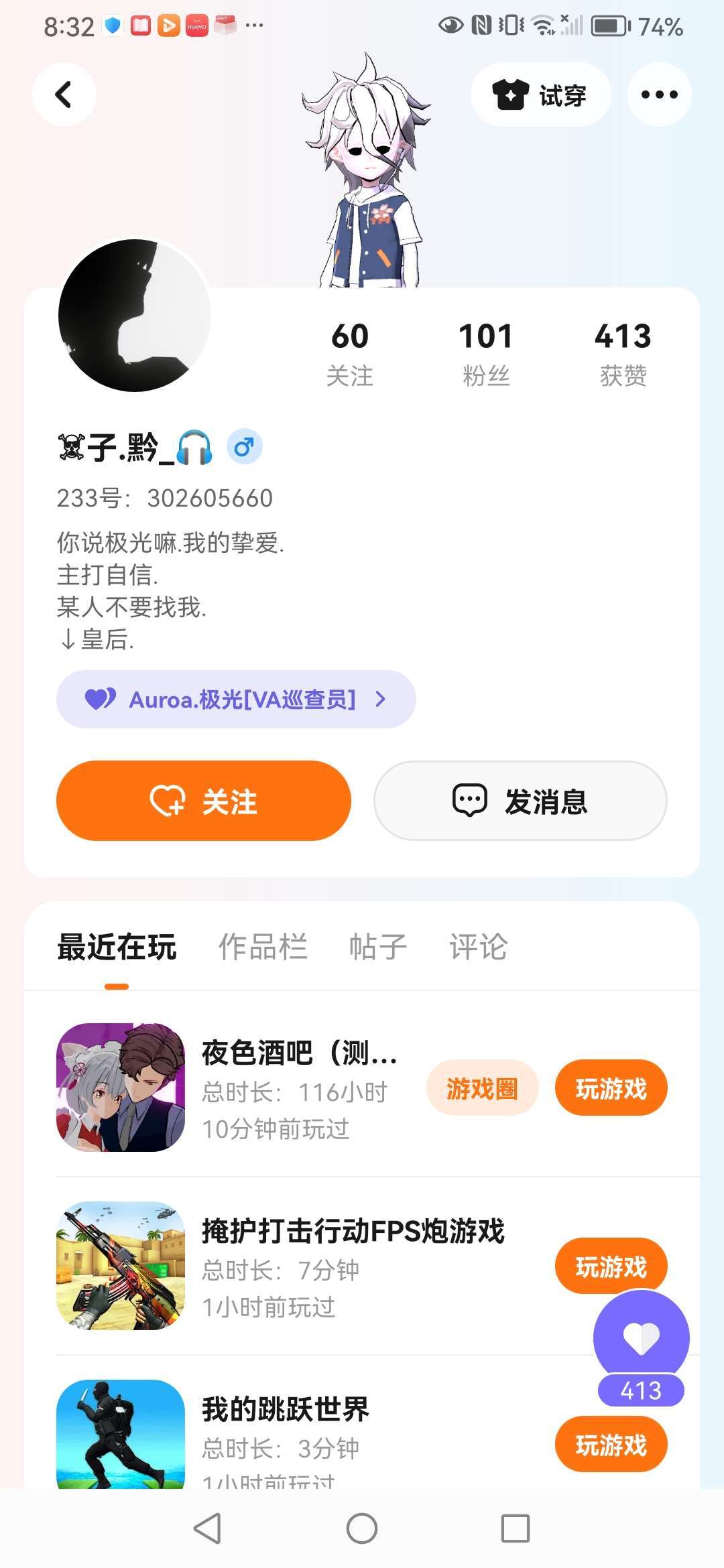The image size is (724, 1568).
Task: View the 101 粉丝 followers list
Action: (x=486, y=354)
